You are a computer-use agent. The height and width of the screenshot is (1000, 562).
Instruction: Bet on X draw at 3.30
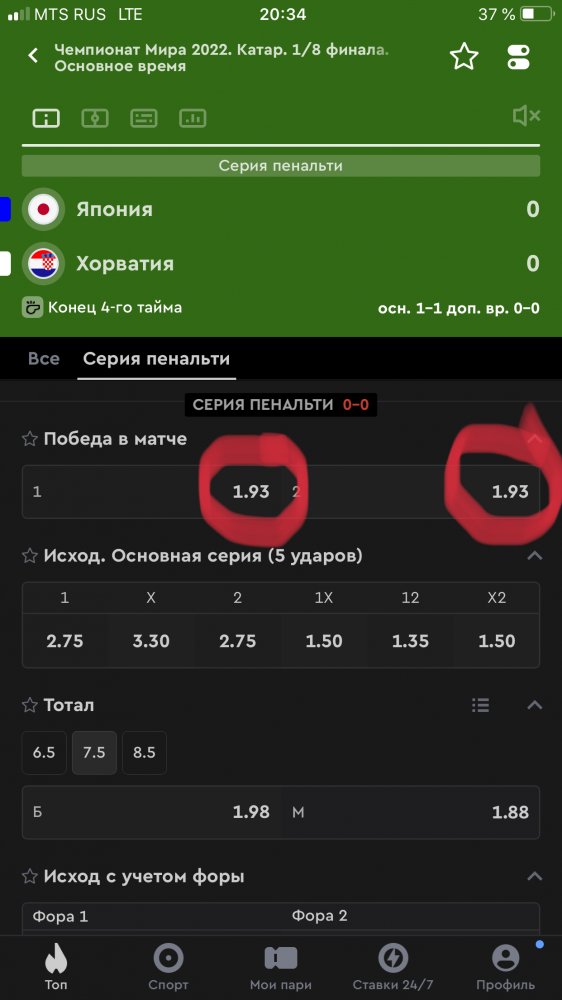pos(151,641)
